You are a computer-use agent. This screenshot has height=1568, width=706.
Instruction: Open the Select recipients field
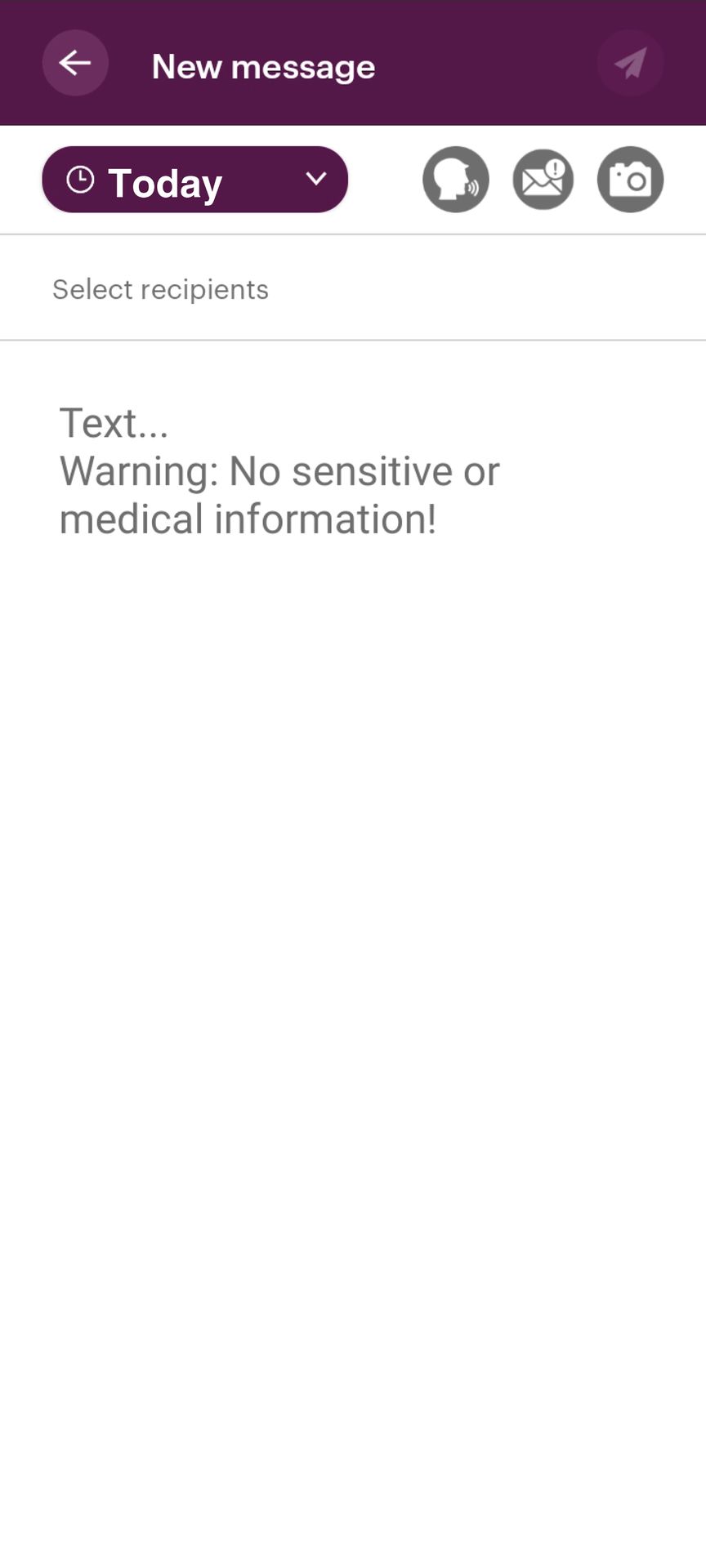tap(353, 289)
